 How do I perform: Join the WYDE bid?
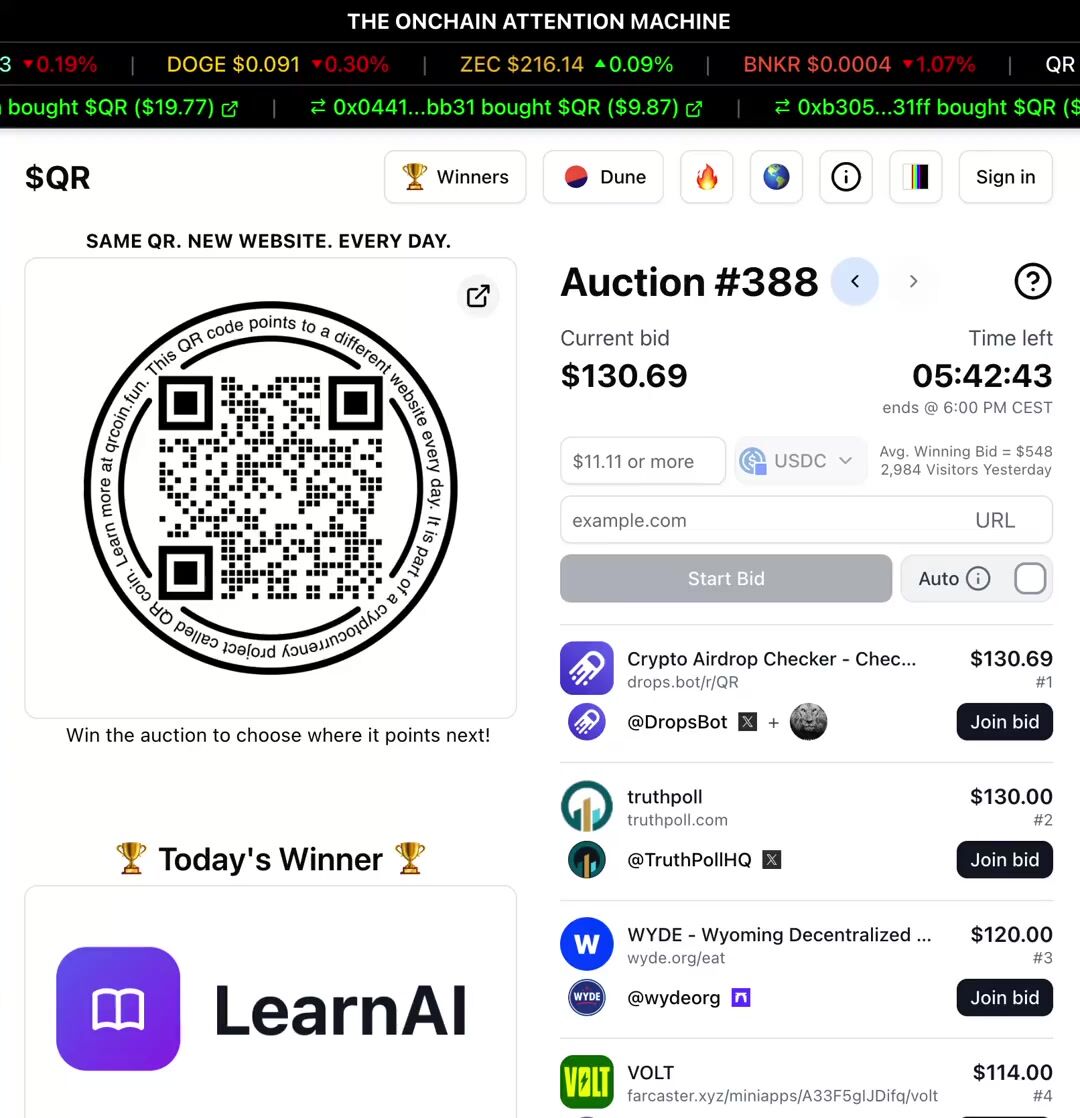pos(1004,998)
